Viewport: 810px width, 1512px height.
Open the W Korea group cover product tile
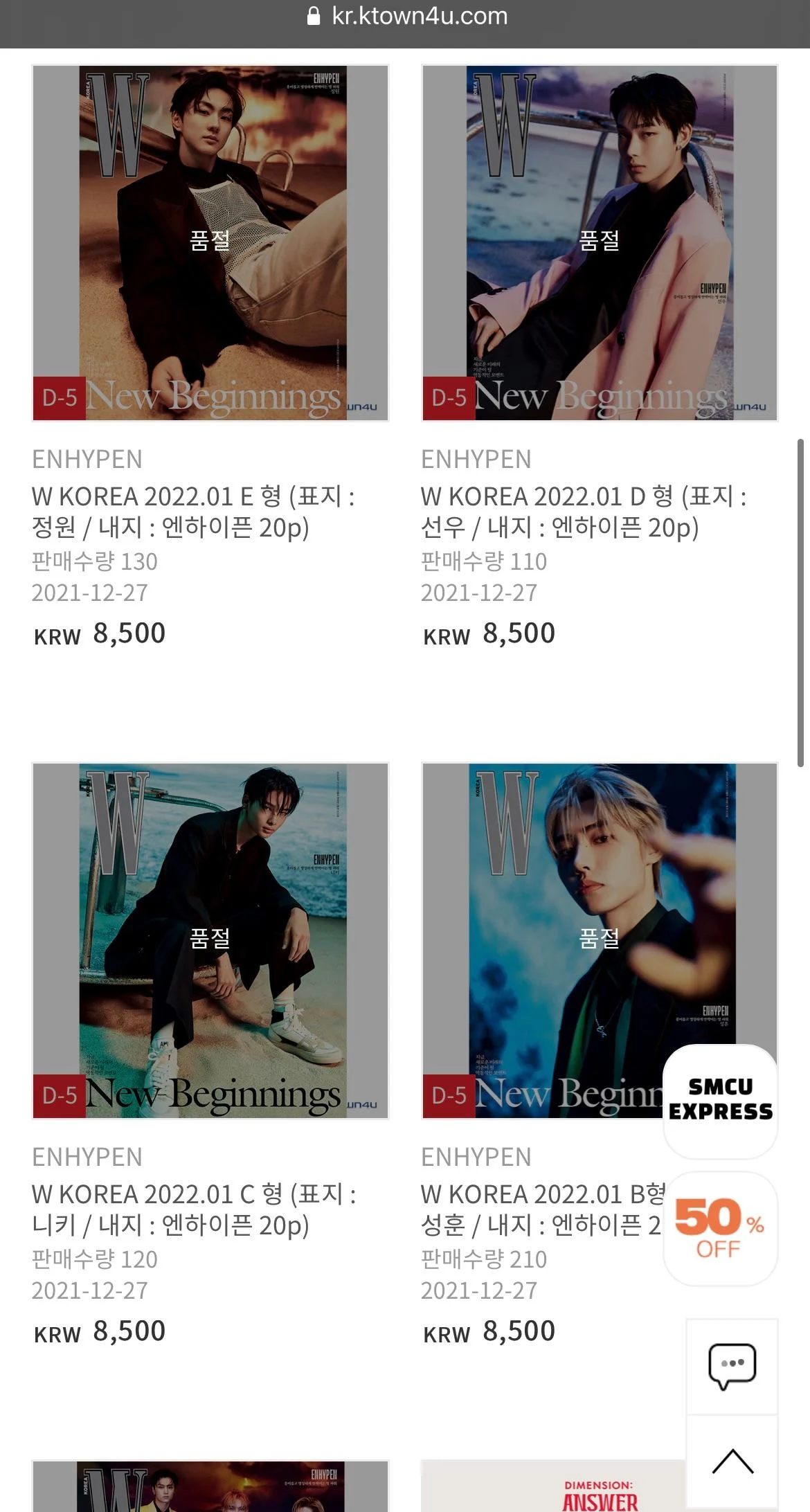(210, 1487)
